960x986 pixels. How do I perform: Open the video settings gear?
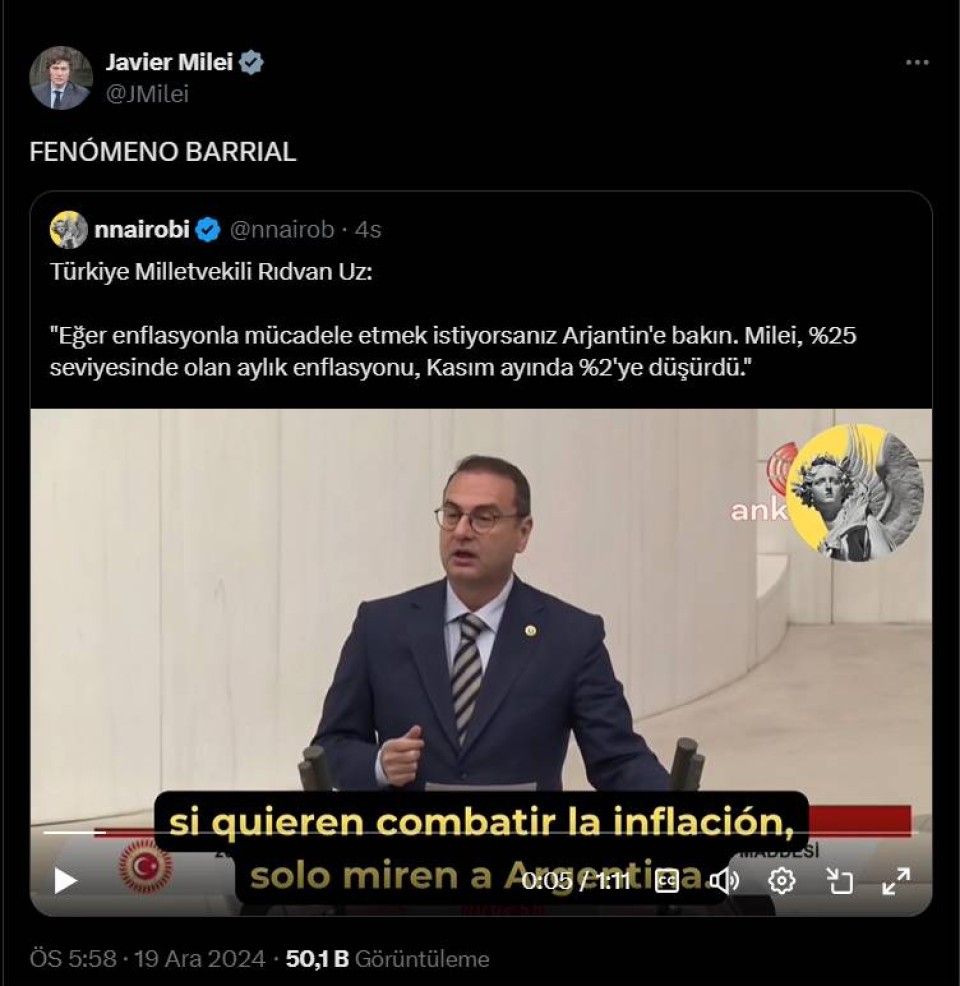782,881
